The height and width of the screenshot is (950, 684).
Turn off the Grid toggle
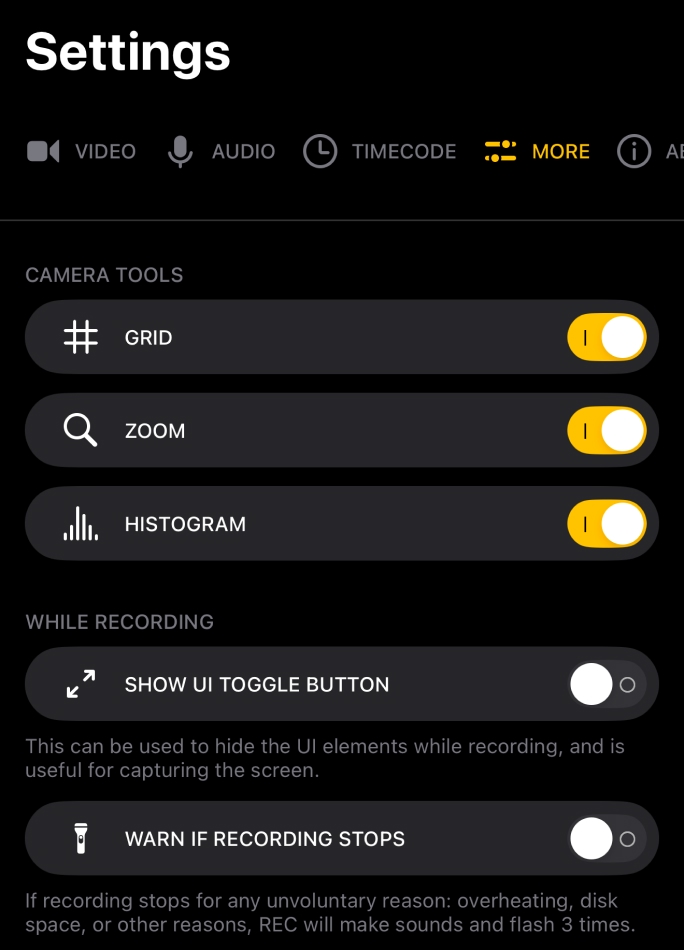coord(606,338)
